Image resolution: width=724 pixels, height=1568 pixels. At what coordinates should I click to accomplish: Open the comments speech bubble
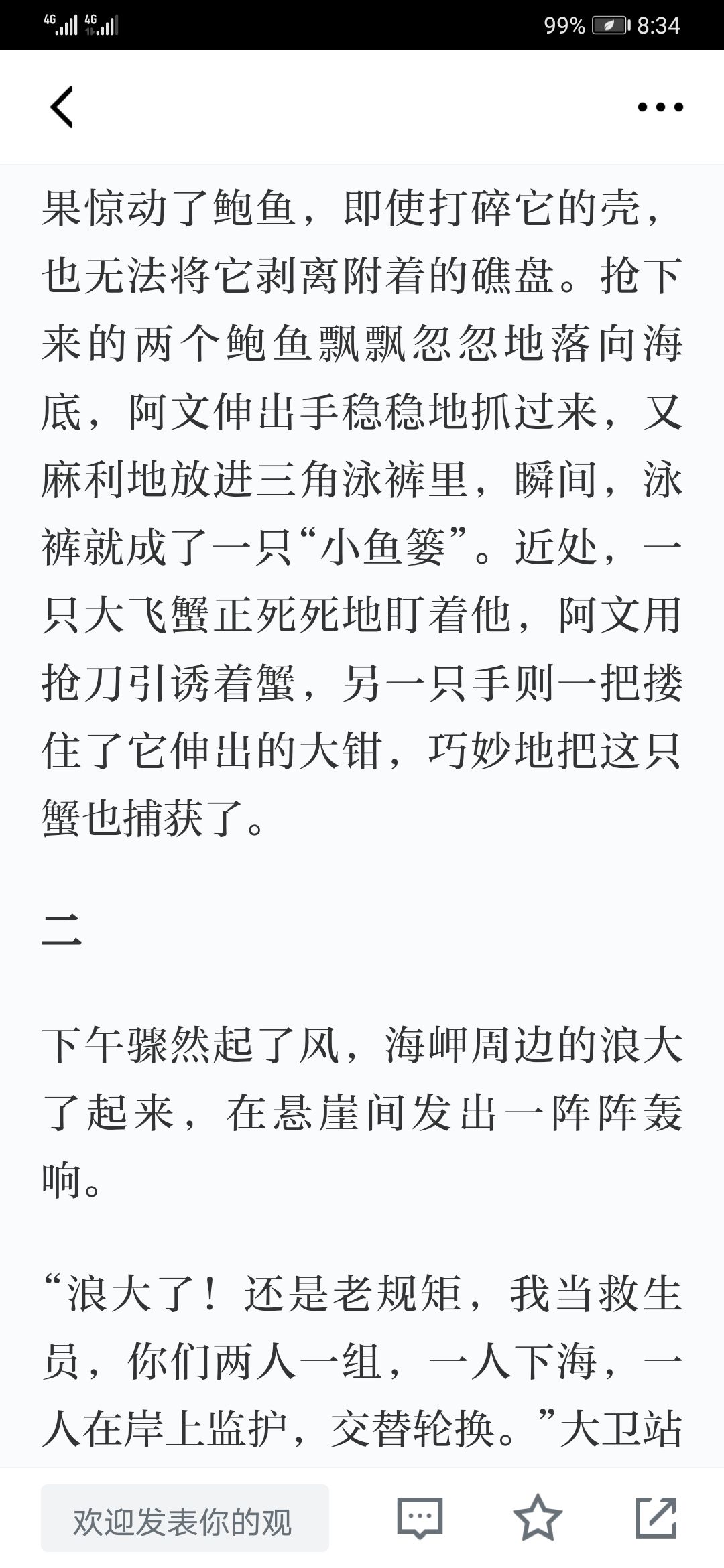[x=420, y=1517]
